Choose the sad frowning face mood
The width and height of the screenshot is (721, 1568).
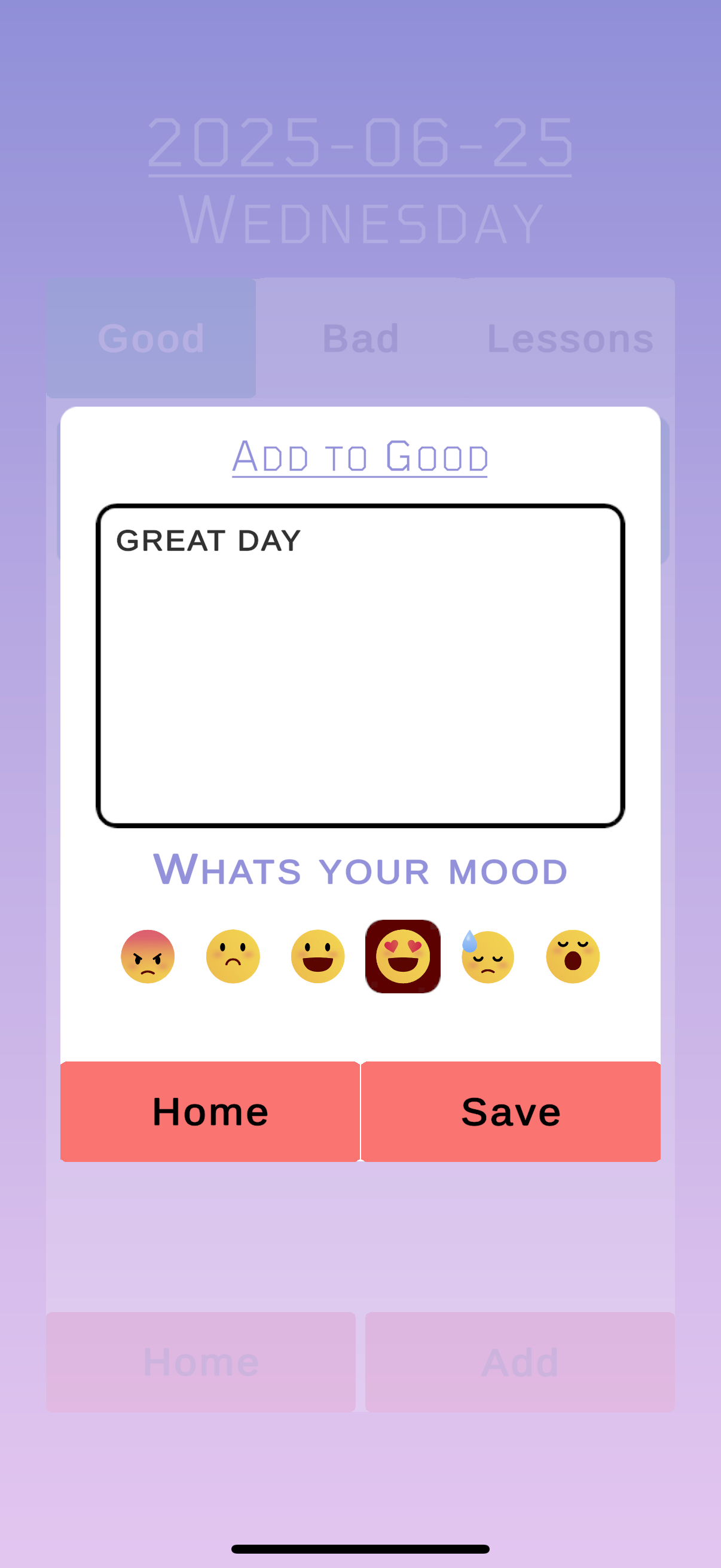pos(233,956)
